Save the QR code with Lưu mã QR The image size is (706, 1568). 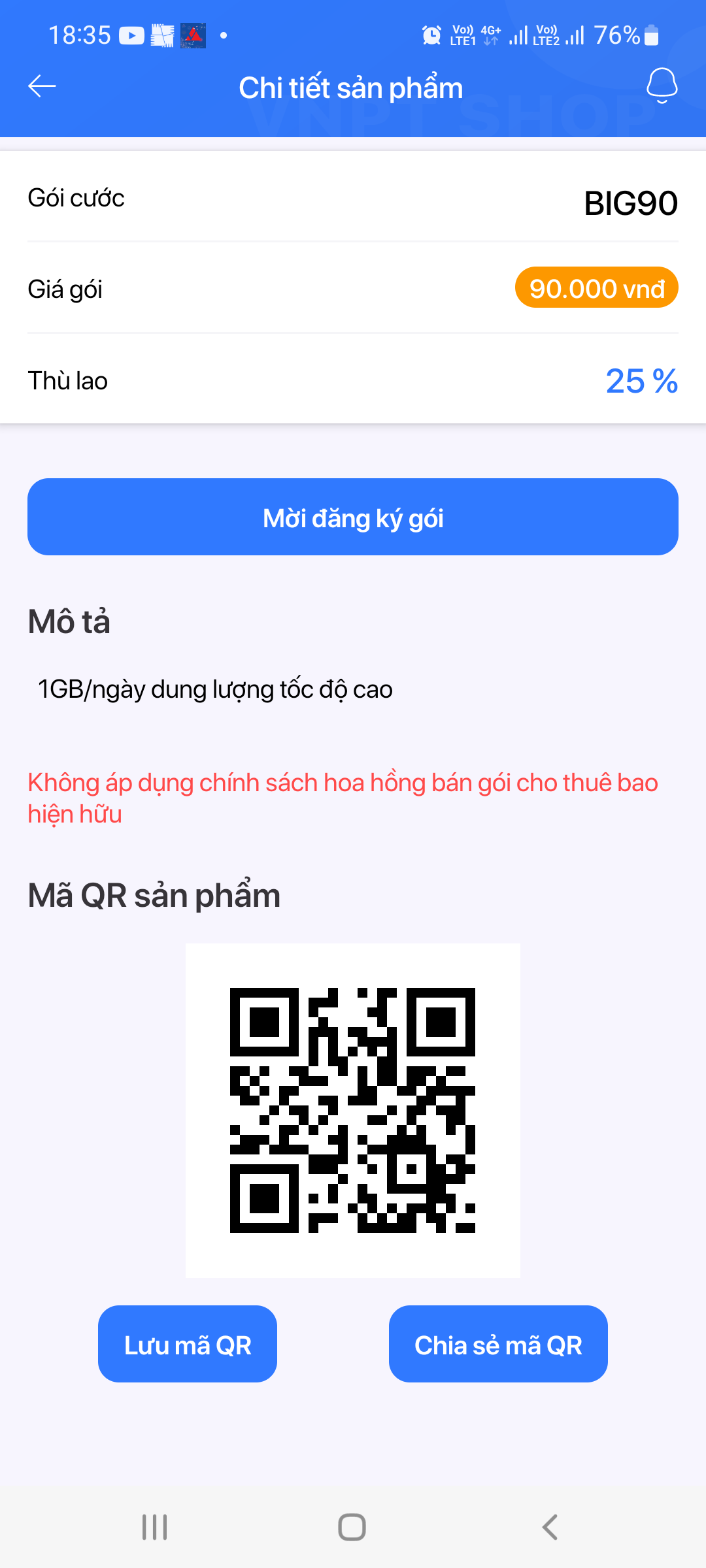[188, 1344]
